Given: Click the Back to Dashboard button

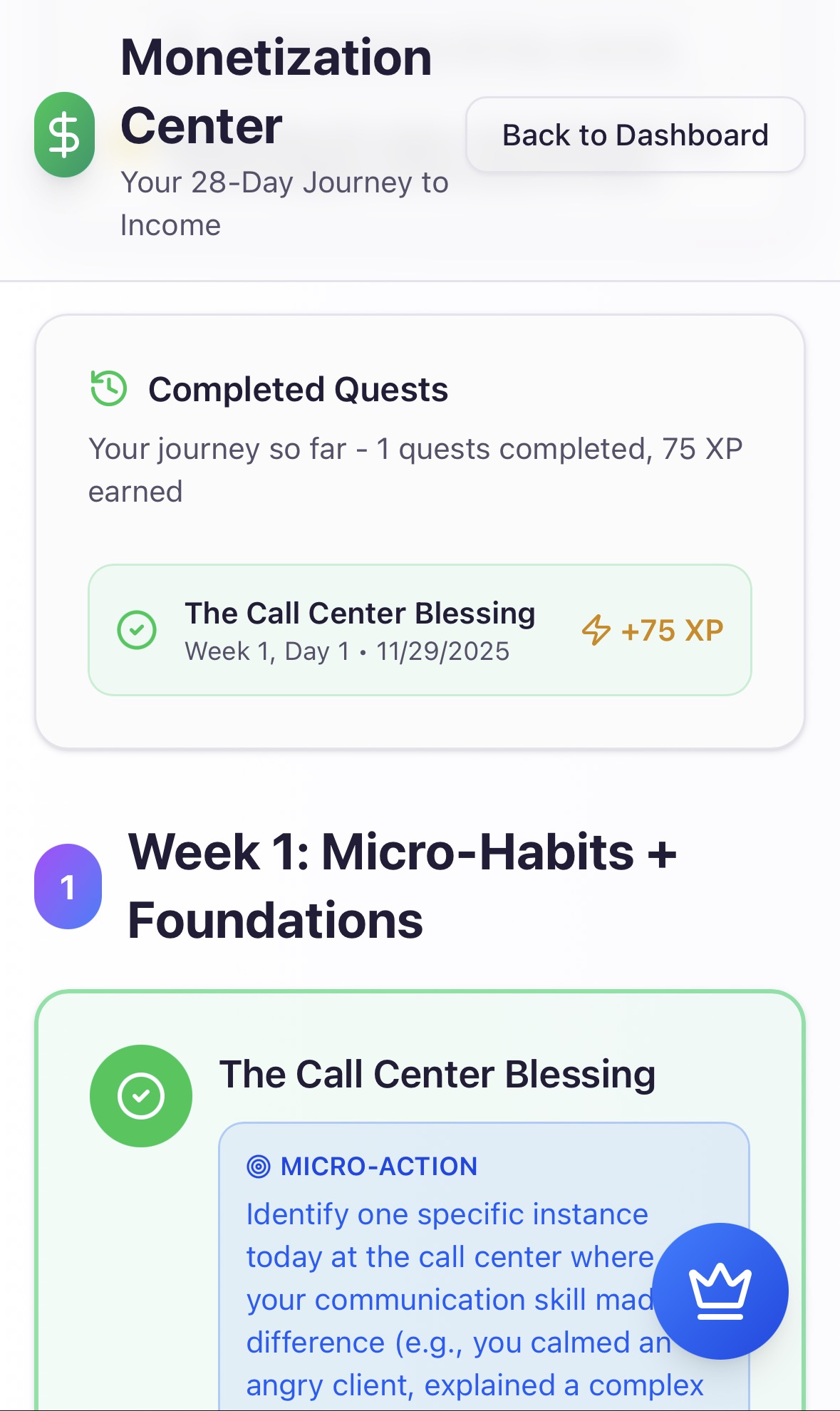Looking at the screenshot, I should point(636,135).
